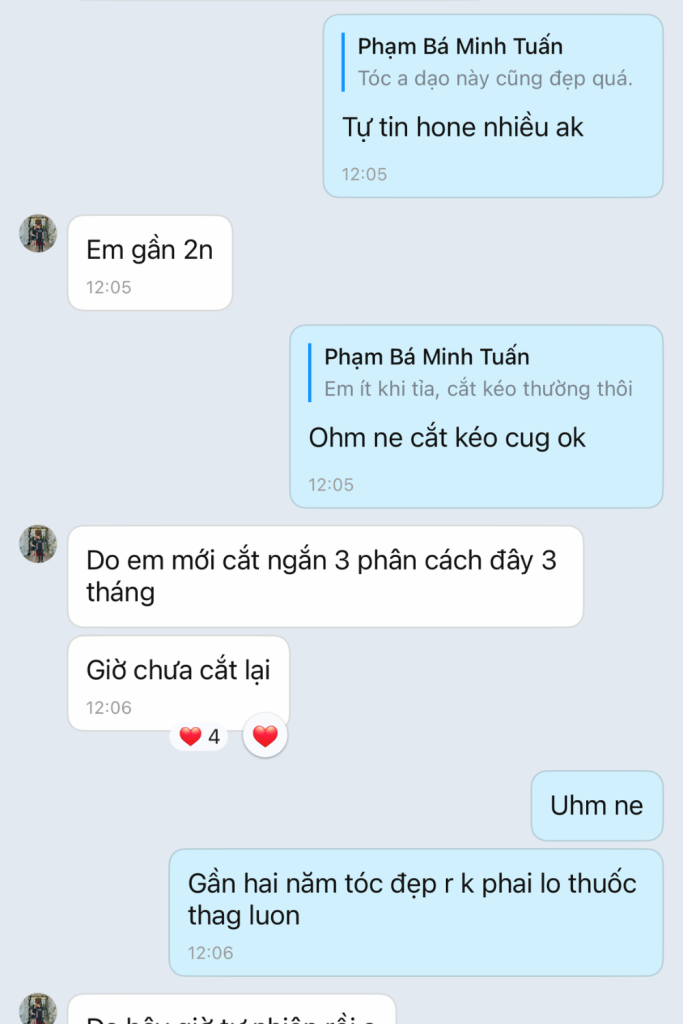Image resolution: width=683 pixels, height=1024 pixels.
Task: Jump to quoted message 'Em ít khi tỉa, cắt kéo thường thôi'
Action: click(x=477, y=373)
